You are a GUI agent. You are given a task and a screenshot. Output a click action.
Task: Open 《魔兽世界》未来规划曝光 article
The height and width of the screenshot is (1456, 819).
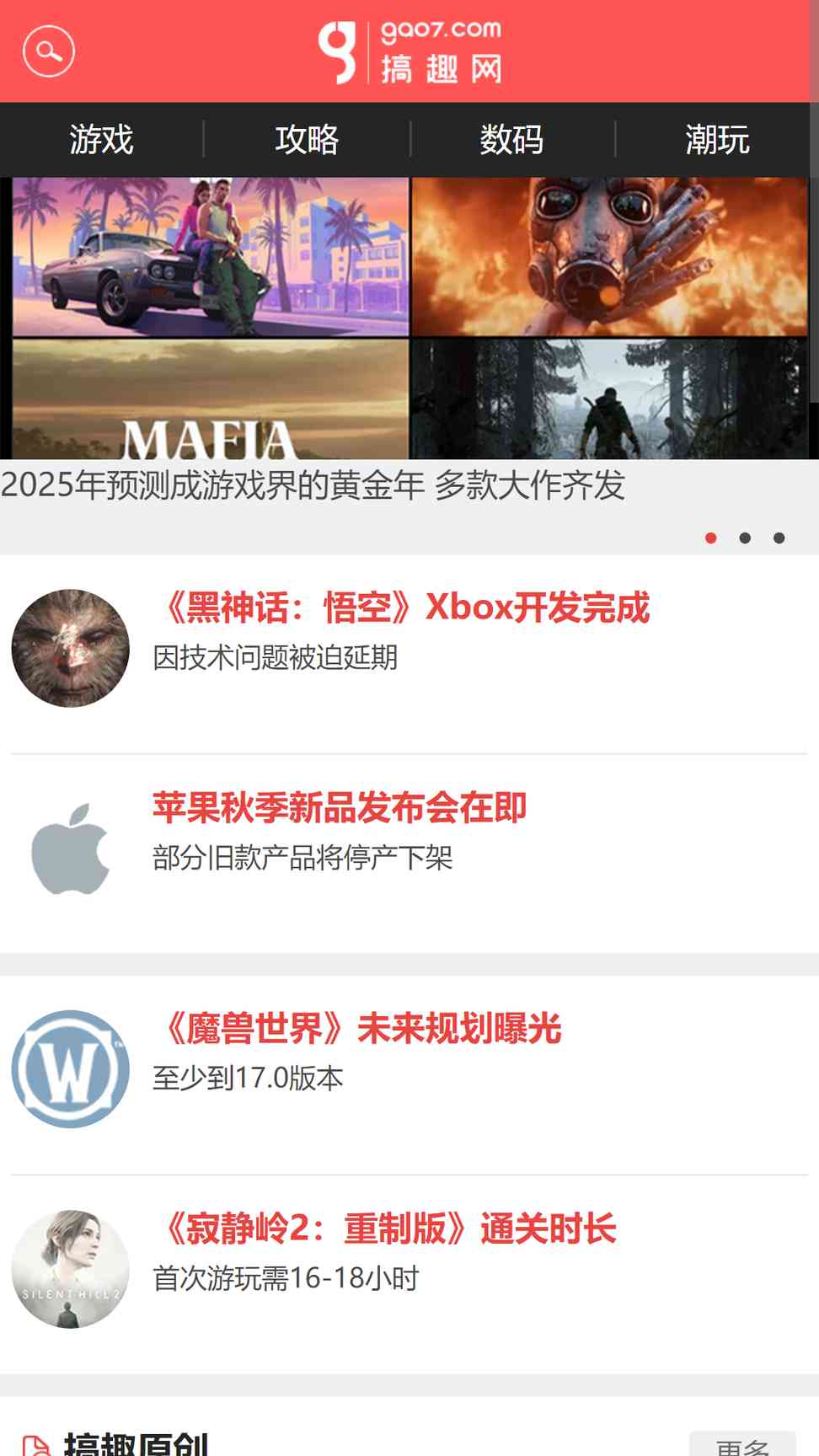(x=362, y=1029)
